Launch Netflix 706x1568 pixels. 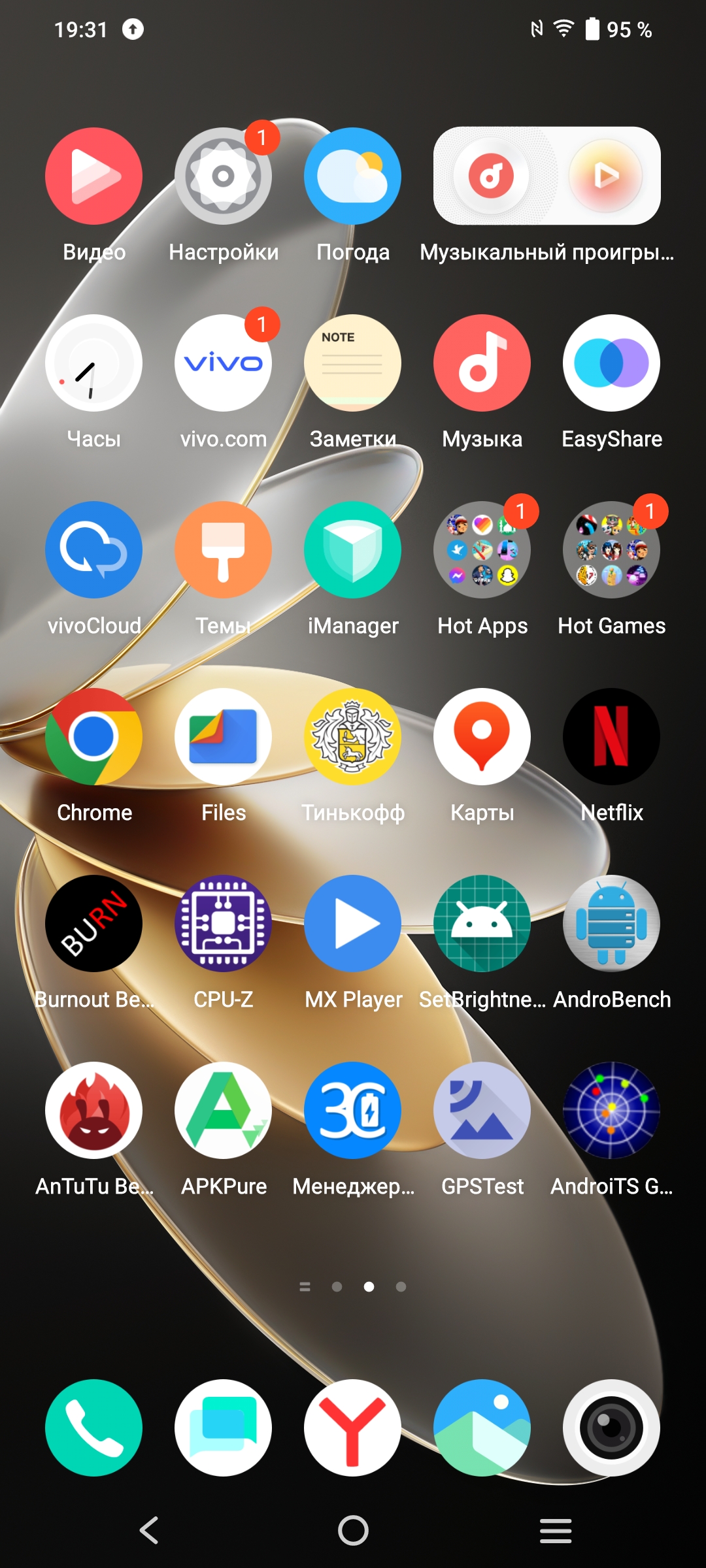coord(611,737)
